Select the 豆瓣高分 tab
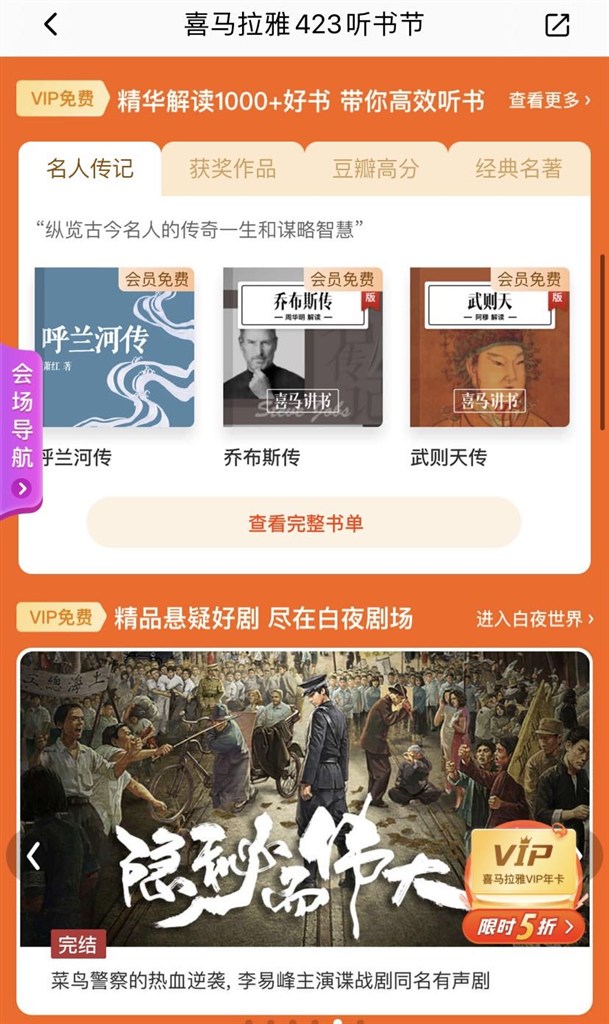 (x=375, y=168)
